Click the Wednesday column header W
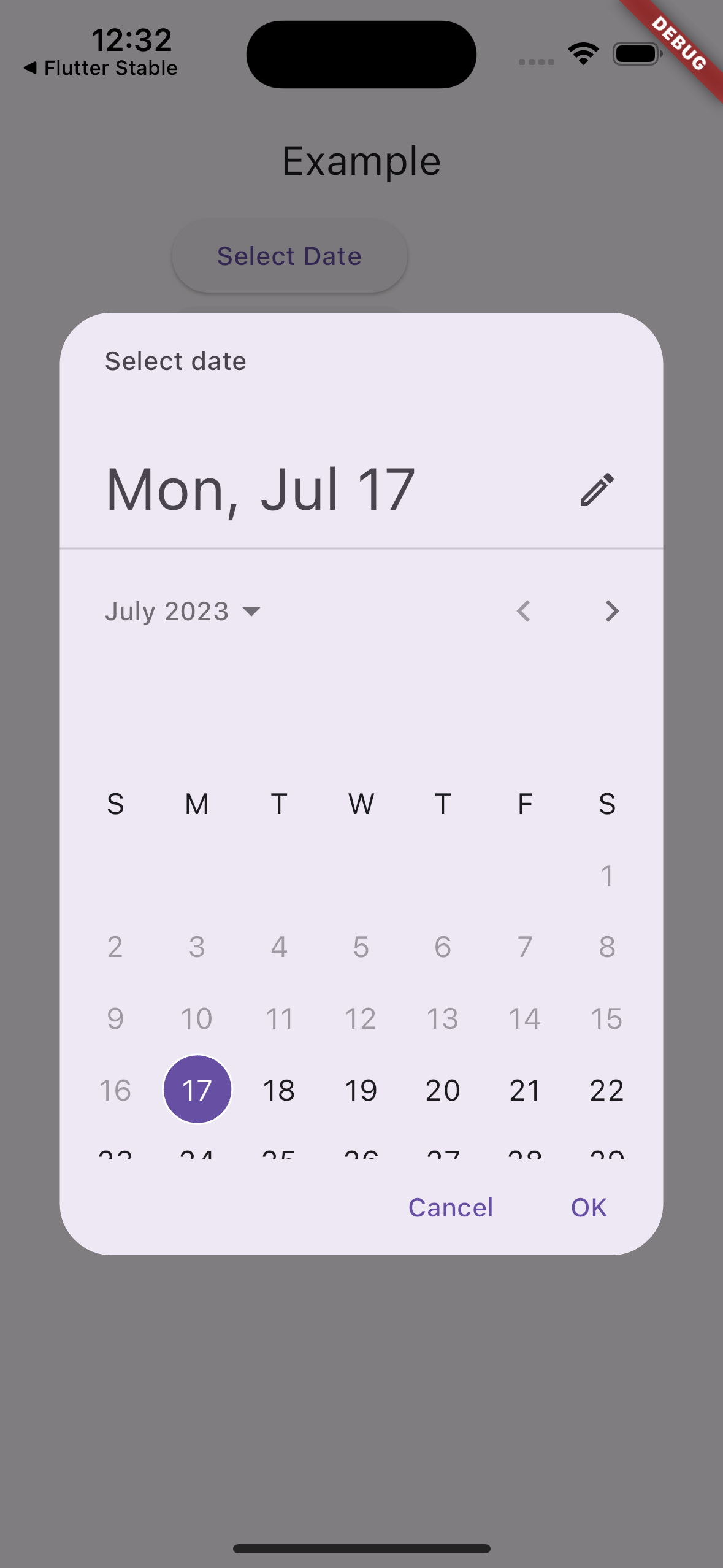Viewport: 723px width, 1568px height. pos(361,804)
